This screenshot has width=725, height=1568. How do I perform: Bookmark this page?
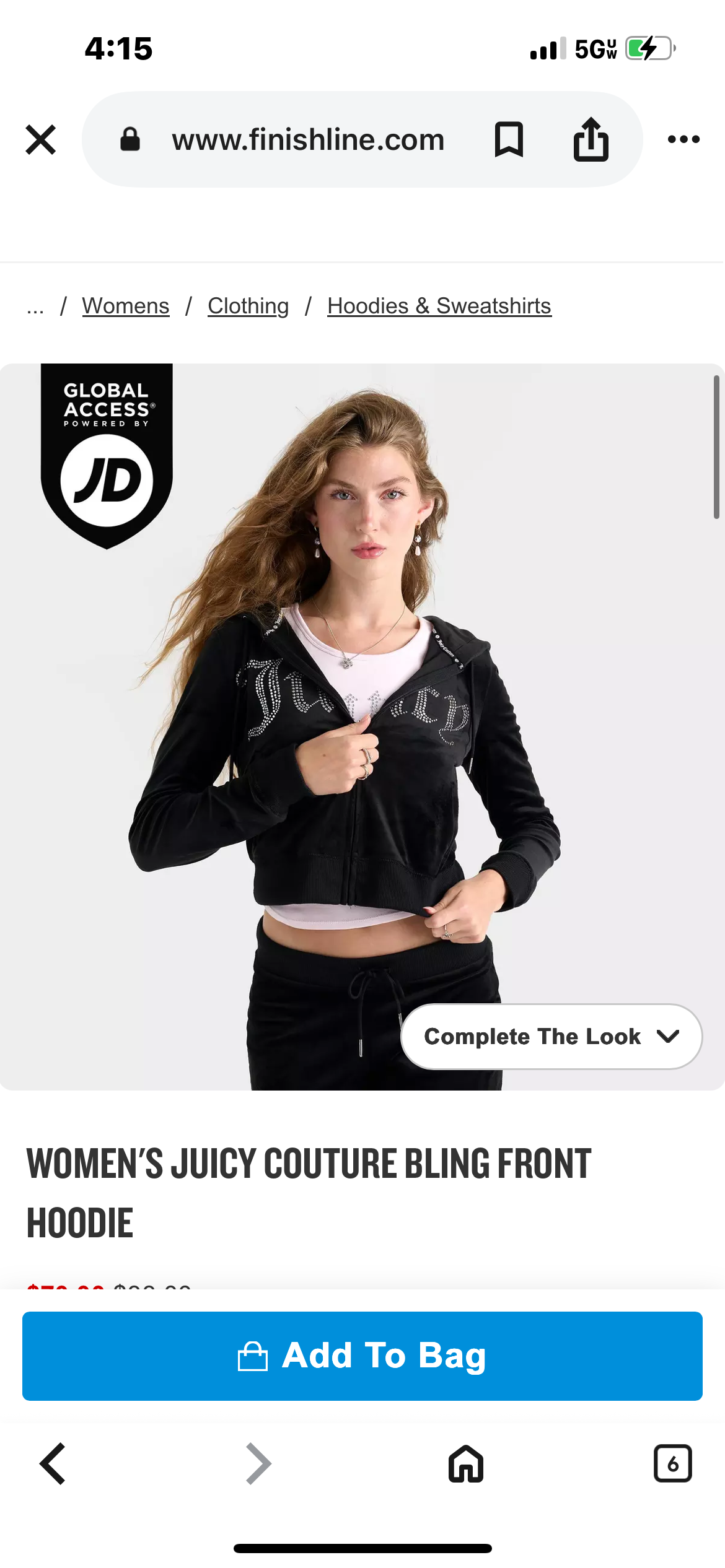pyautogui.click(x=509, y=140)
